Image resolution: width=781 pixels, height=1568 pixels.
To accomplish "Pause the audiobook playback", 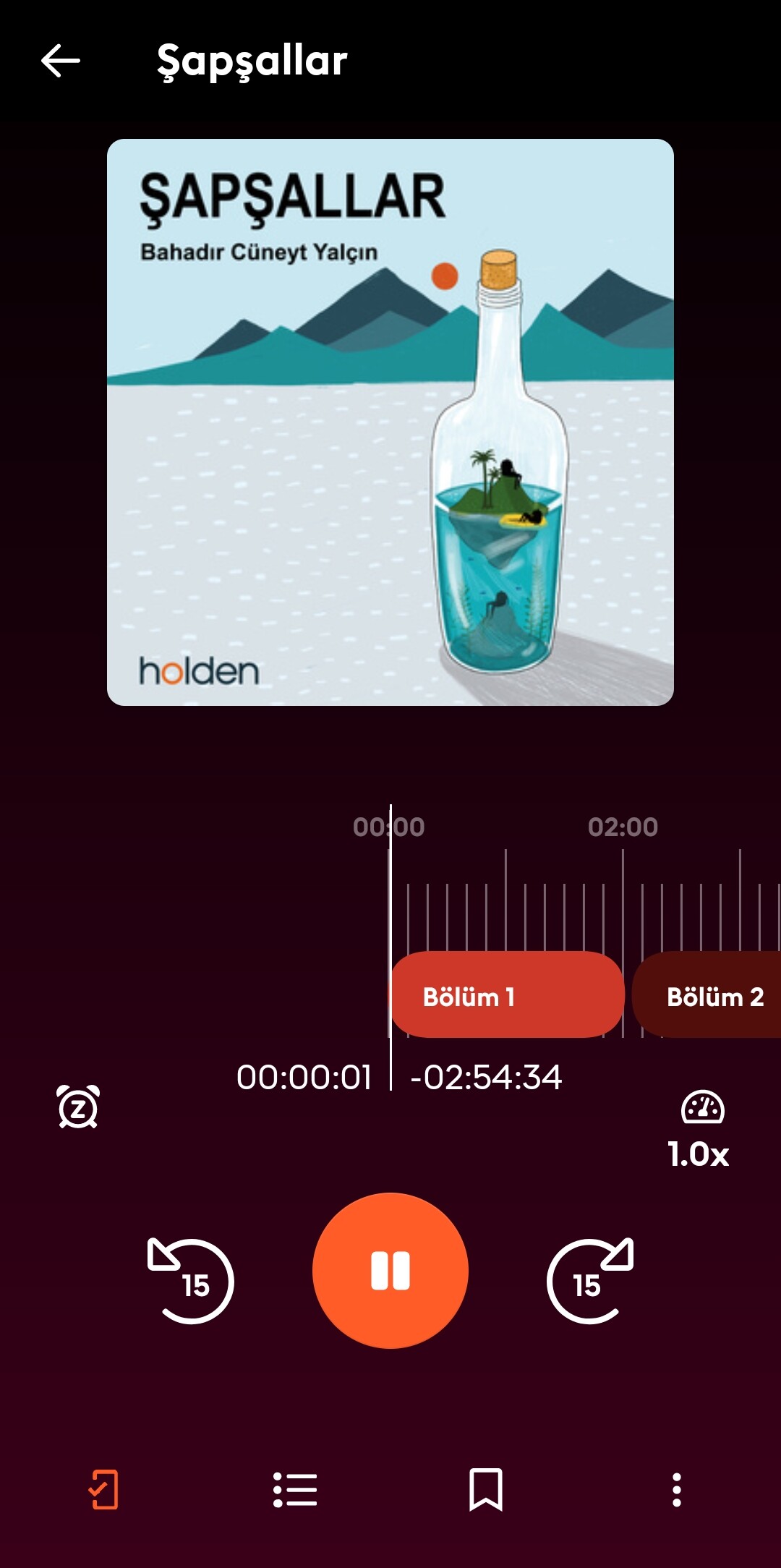I will click(390, 1271).
